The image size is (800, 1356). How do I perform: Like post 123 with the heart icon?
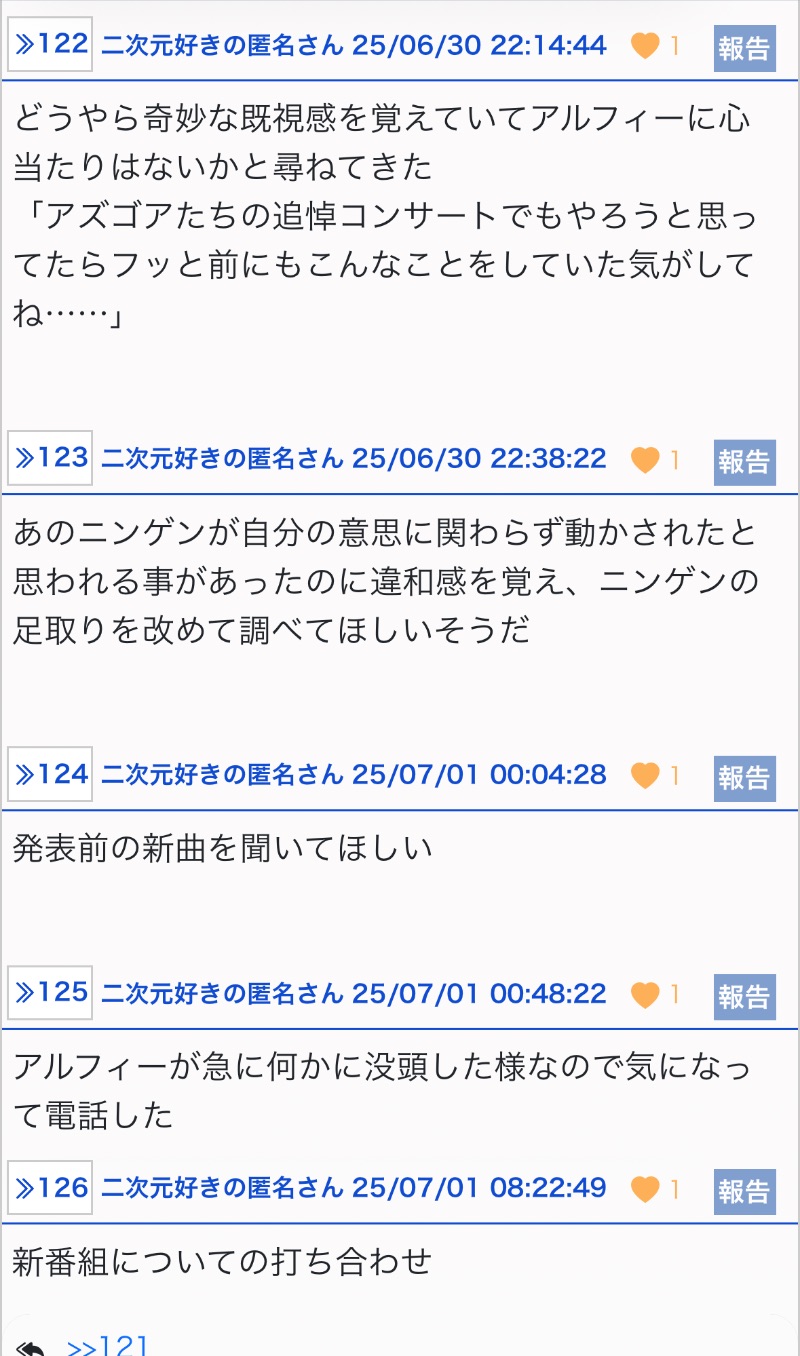click(646, 459)
